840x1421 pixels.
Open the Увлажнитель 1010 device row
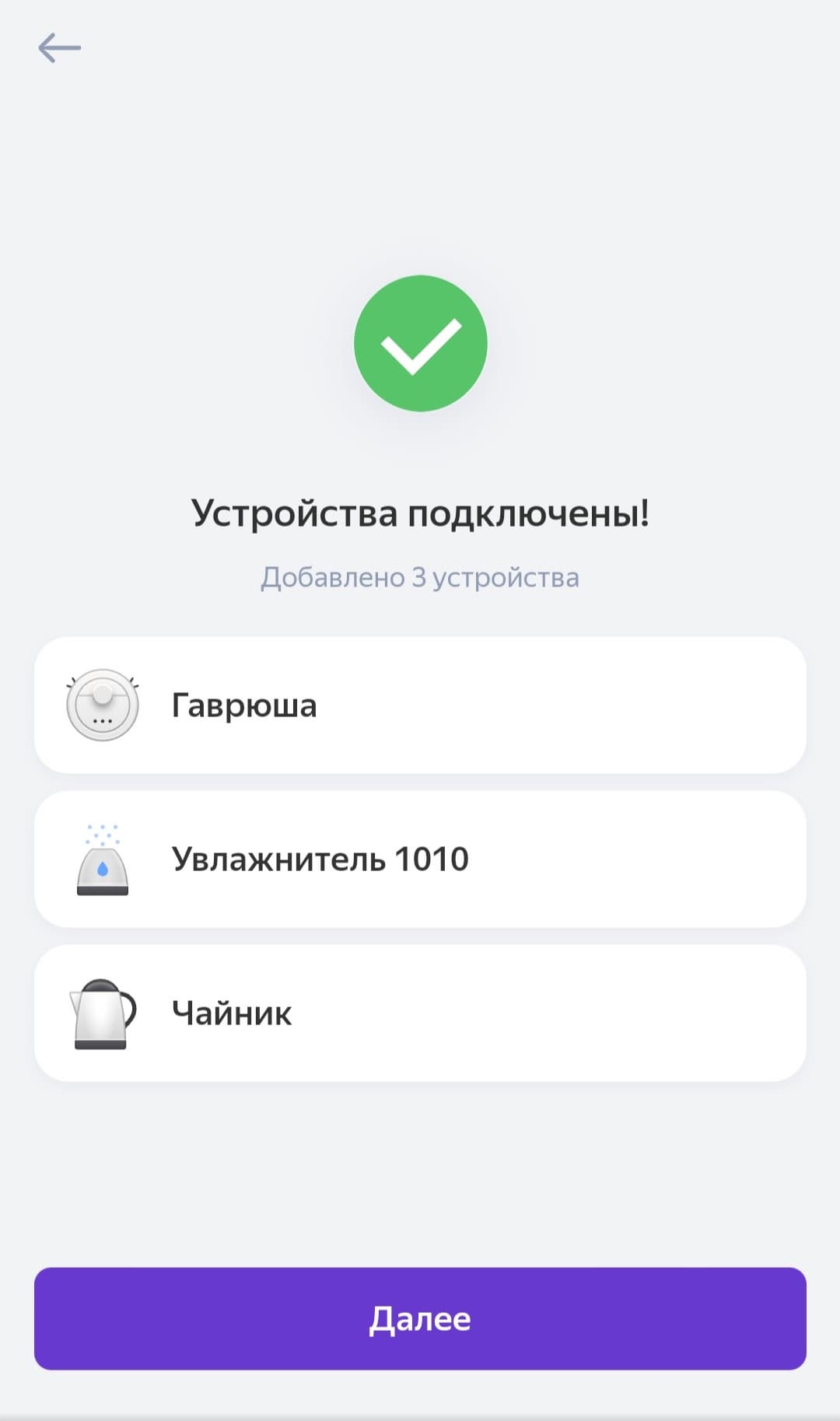pyautogui.click(x=420, y=859)
